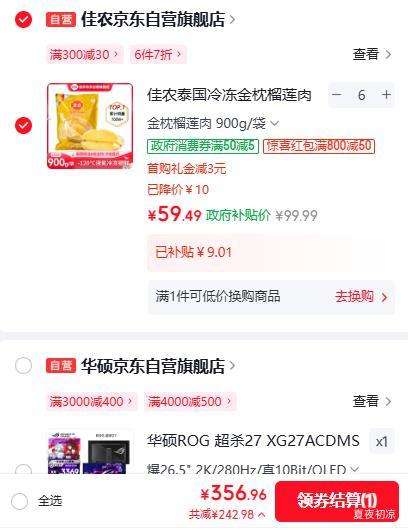Decrease durian quantity with minus button
The width and height of the screenshot is (408, 530).
[x=337, y=95]
